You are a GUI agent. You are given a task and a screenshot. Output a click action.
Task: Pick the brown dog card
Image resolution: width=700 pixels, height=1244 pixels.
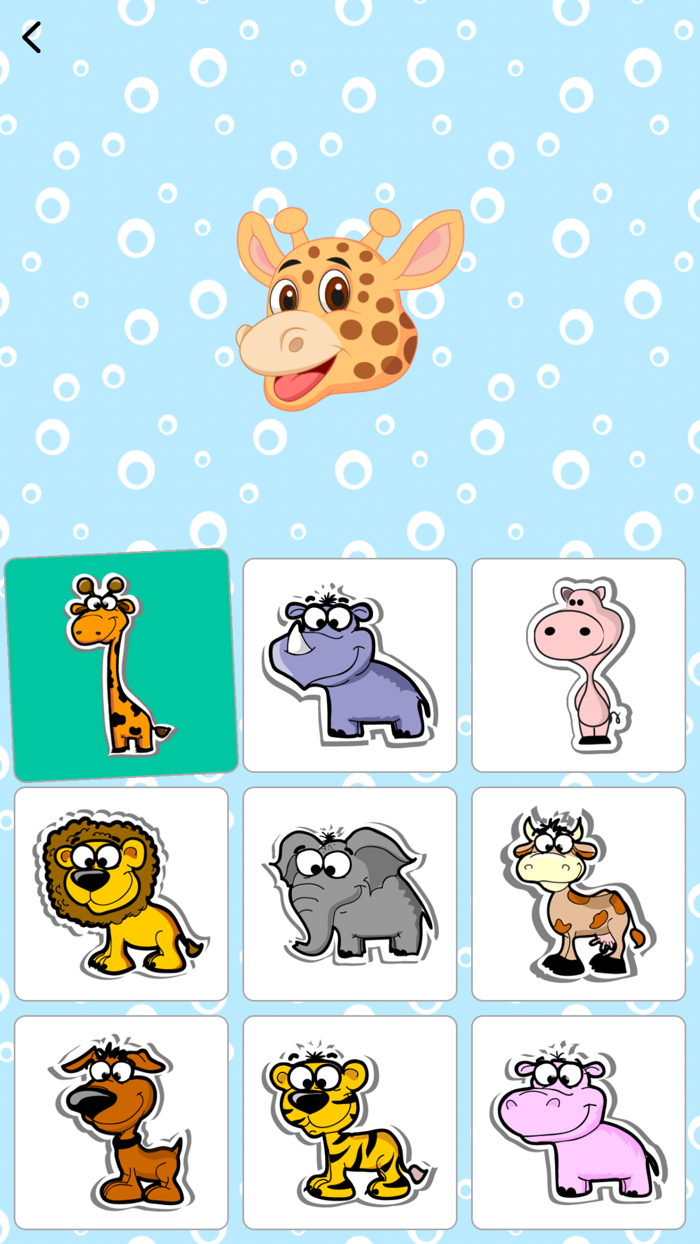click(x=121, y=1123)
